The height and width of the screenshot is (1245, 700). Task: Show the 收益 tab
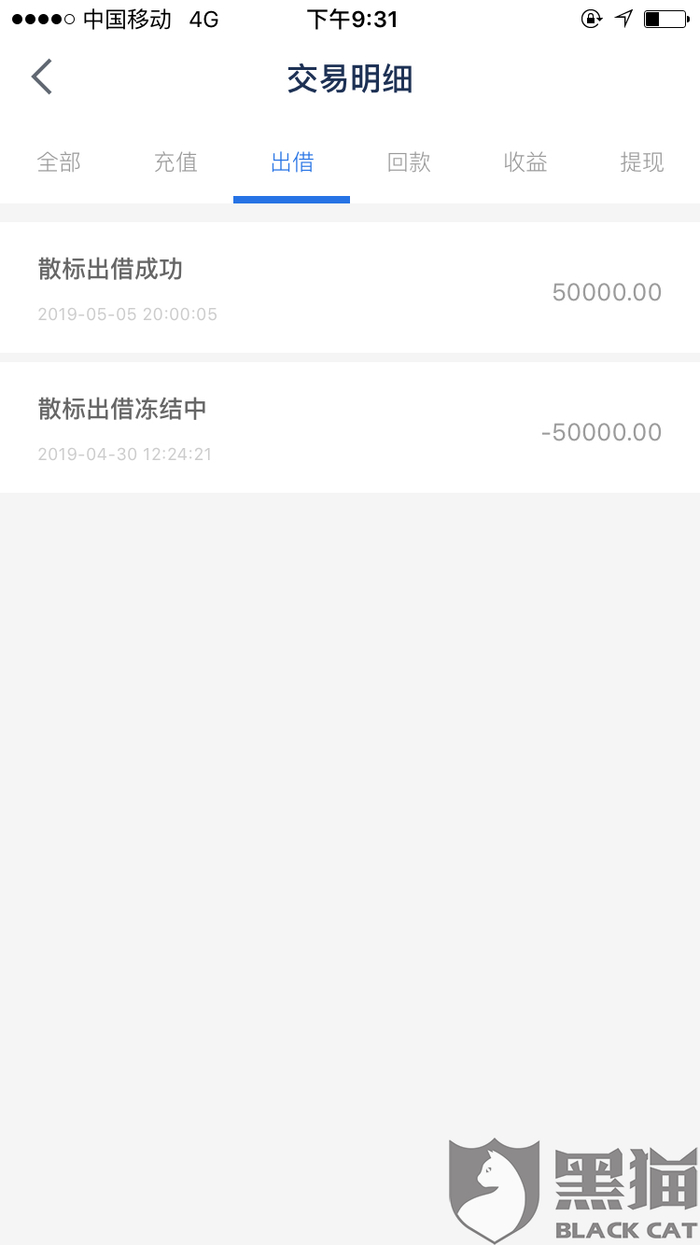coord(525,162)
